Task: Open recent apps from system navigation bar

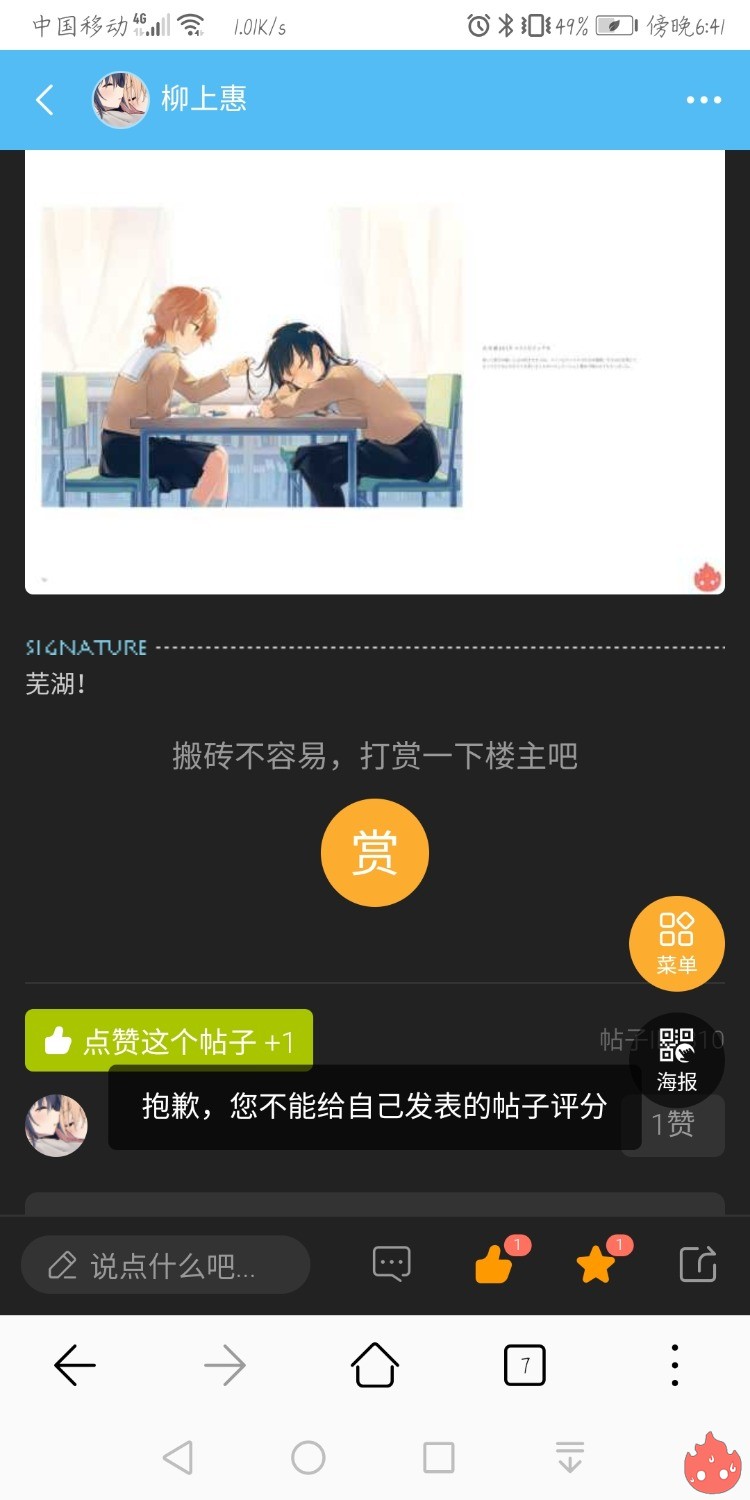Action: pyautogui.click(x=438, y=1458)
